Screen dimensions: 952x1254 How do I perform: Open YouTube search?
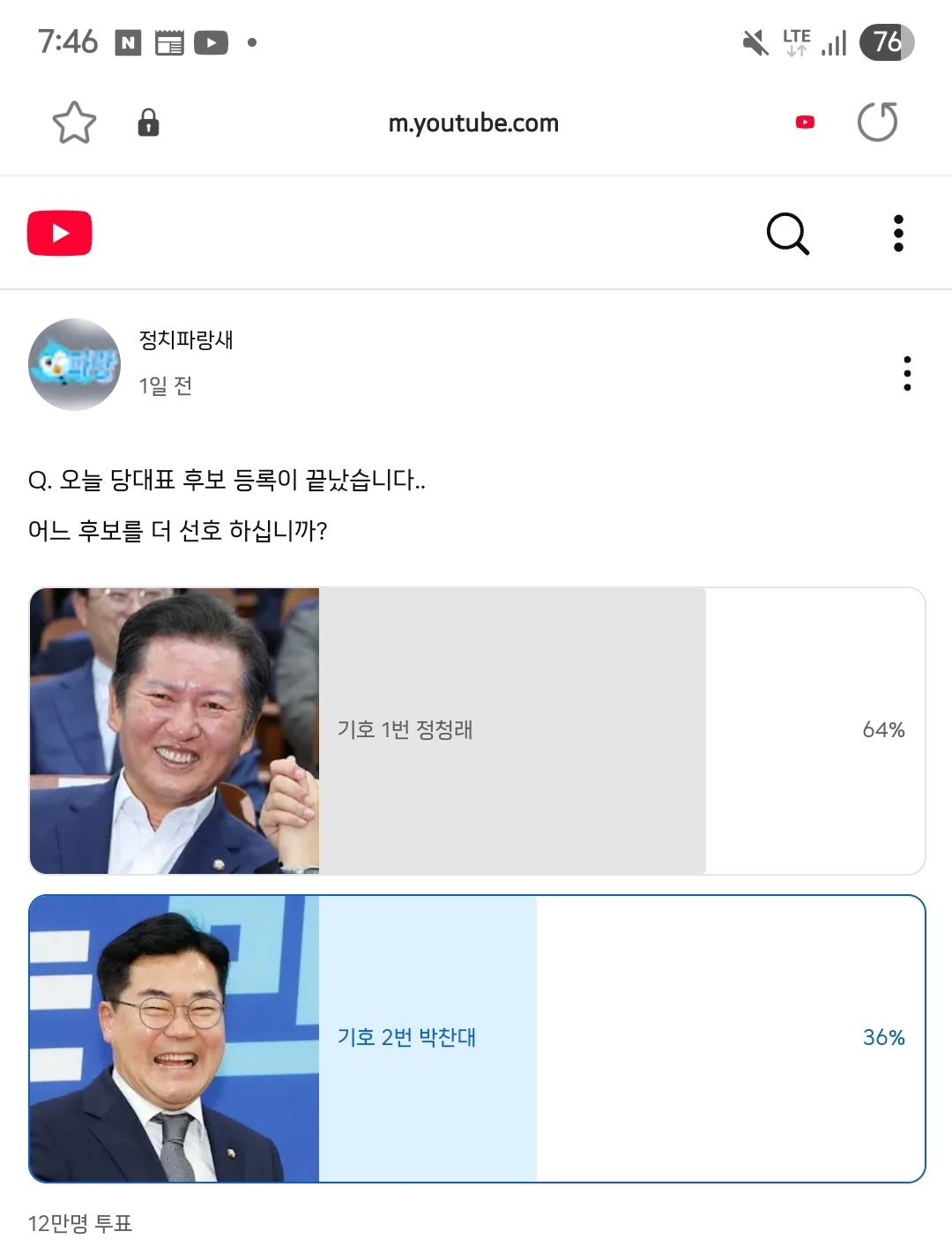(x=787, y=232)
